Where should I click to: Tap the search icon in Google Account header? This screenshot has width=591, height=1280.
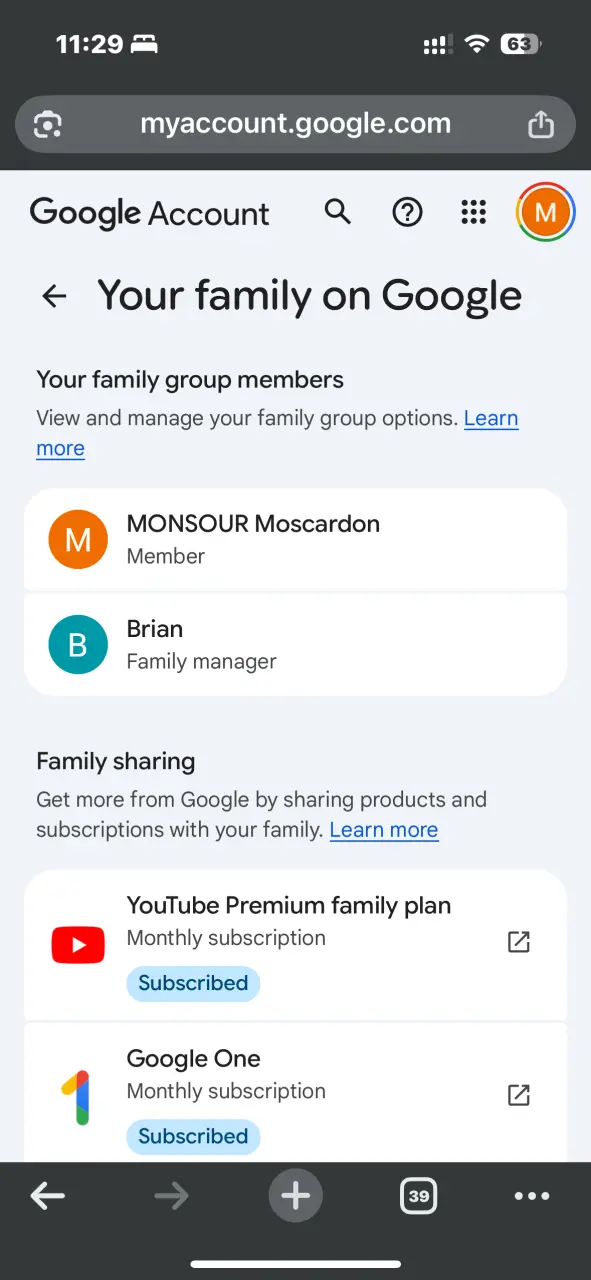pos(338,212)
